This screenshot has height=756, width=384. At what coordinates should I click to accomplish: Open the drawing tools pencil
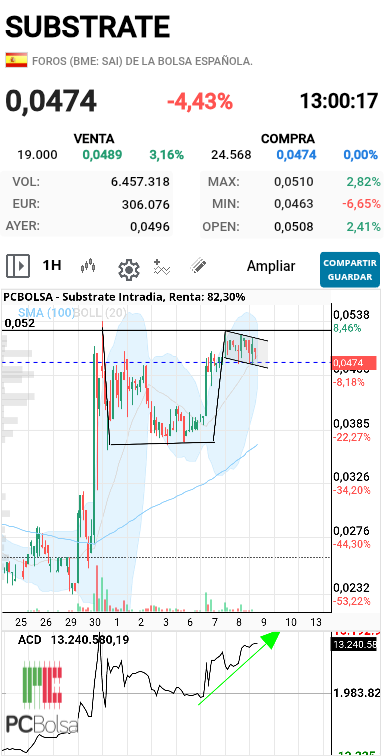click(198, 266)
